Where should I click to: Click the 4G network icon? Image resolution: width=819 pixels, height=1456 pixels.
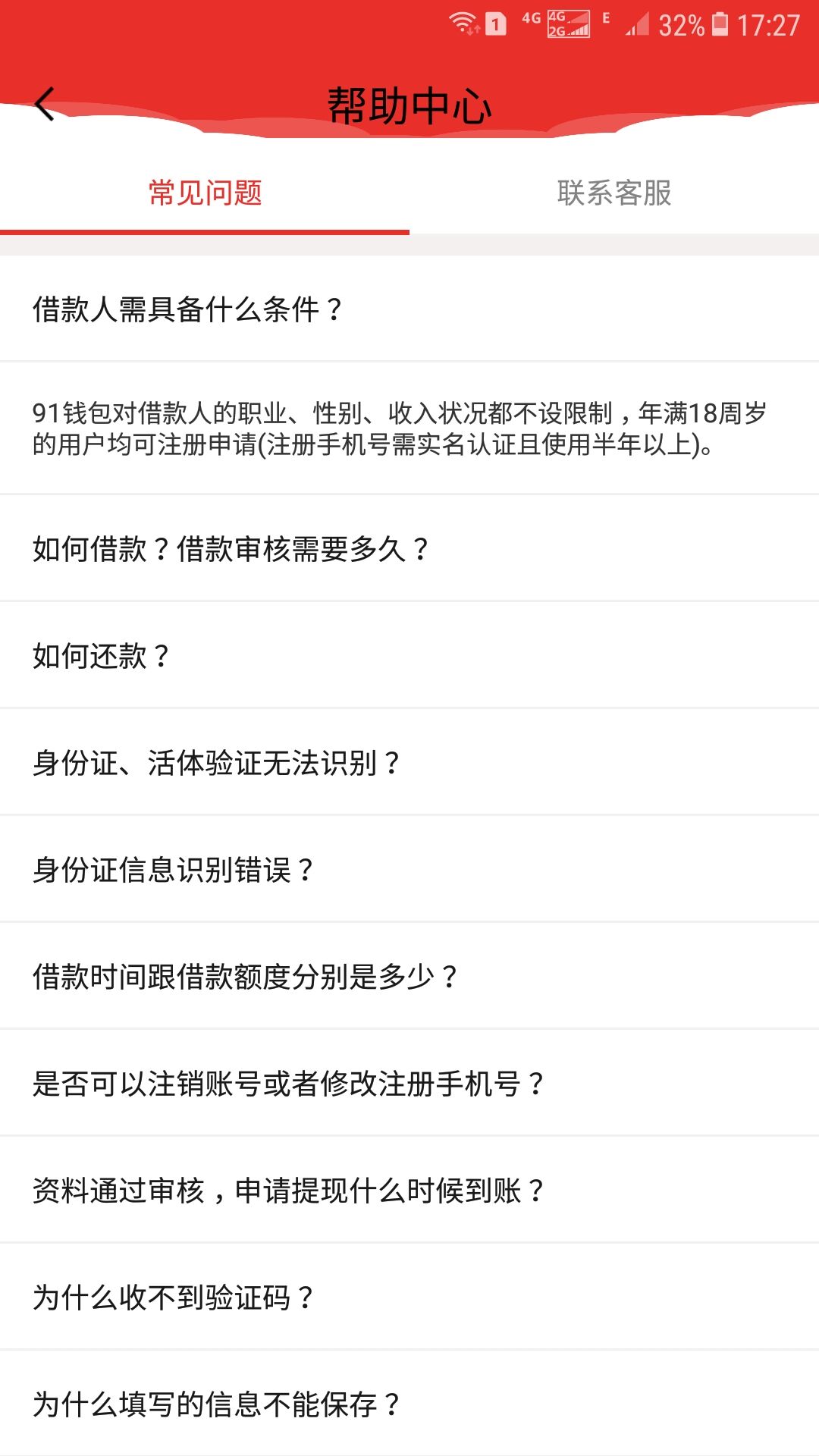531,19
